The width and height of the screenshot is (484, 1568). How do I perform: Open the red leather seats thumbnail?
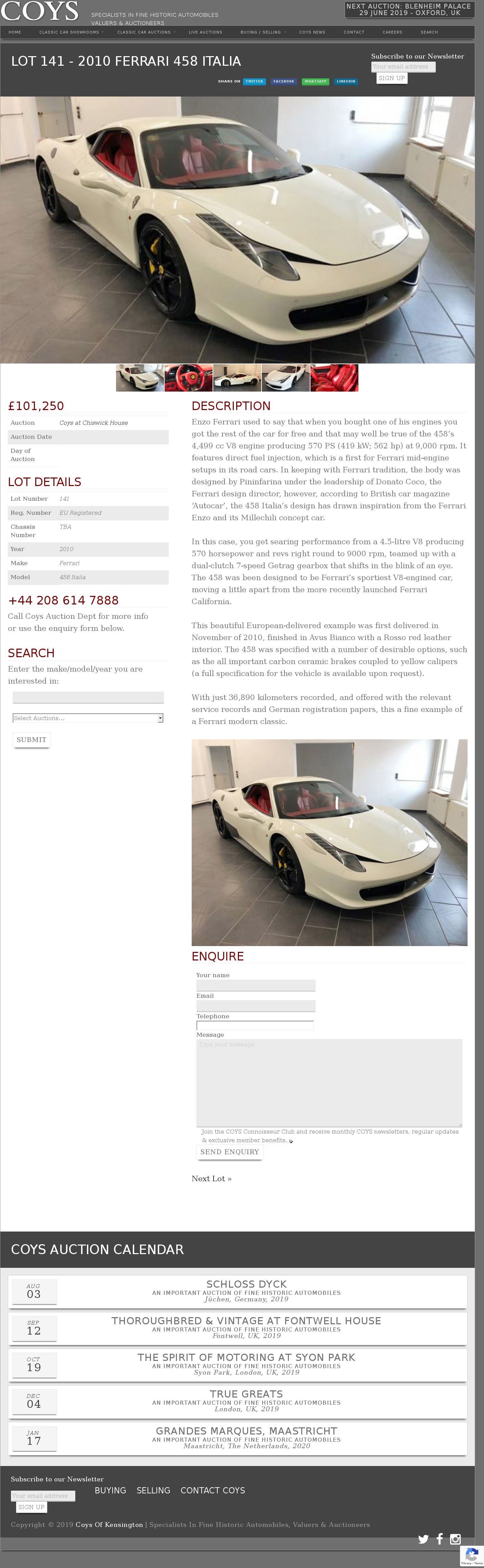coord(334,378)
